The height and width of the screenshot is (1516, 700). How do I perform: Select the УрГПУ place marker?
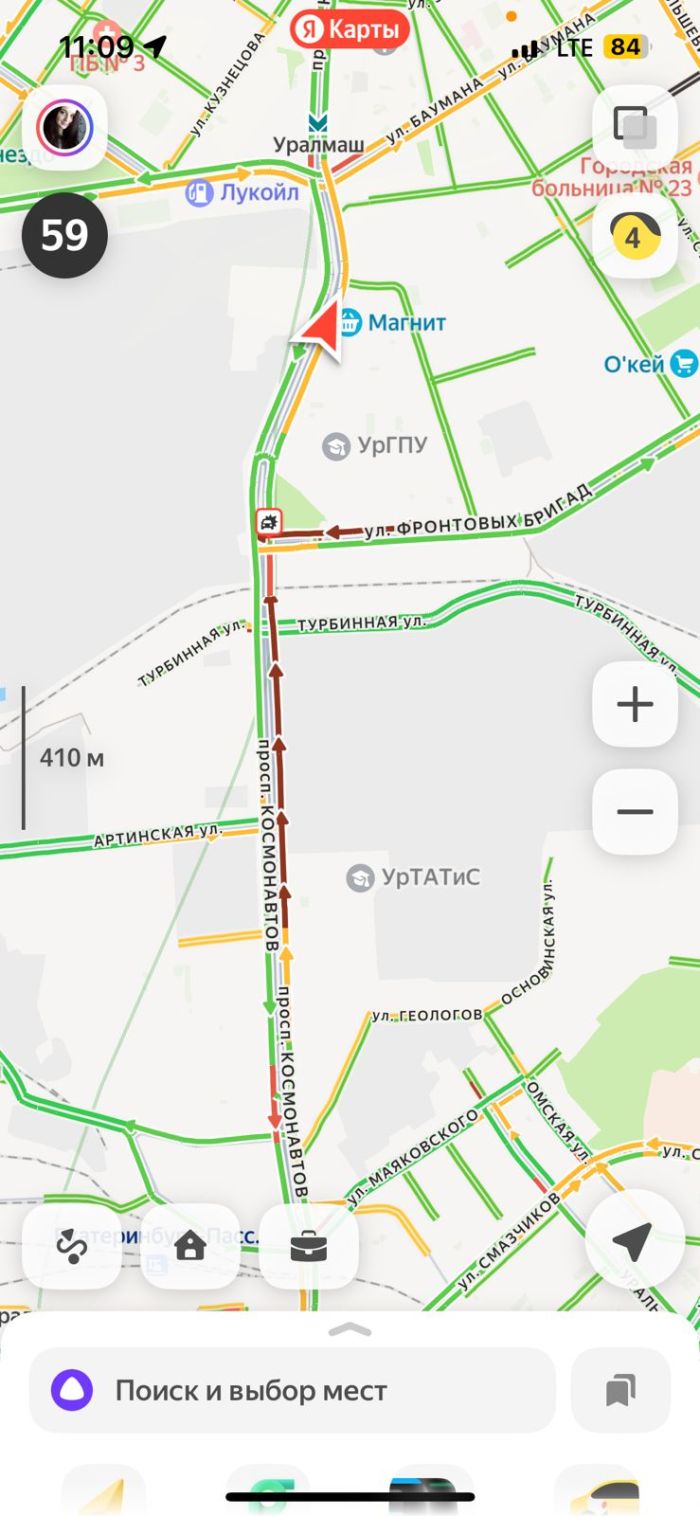click(x=336, y=446)
